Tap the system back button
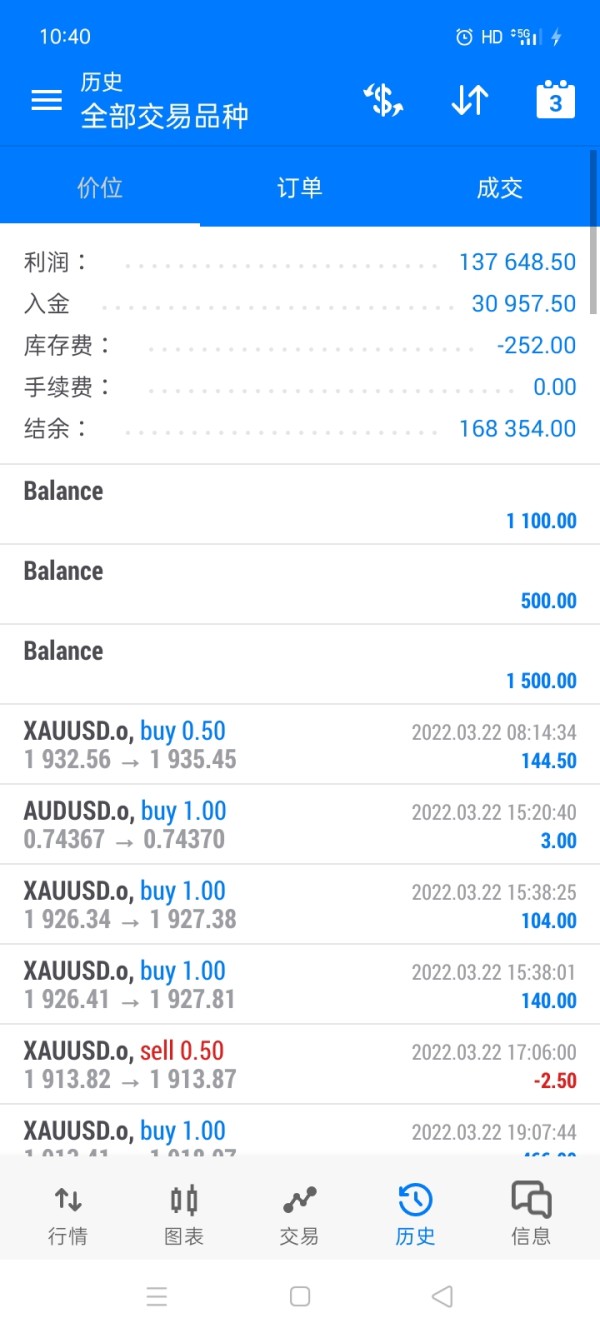600x1333 pixels. click(x=442, y=1297)
